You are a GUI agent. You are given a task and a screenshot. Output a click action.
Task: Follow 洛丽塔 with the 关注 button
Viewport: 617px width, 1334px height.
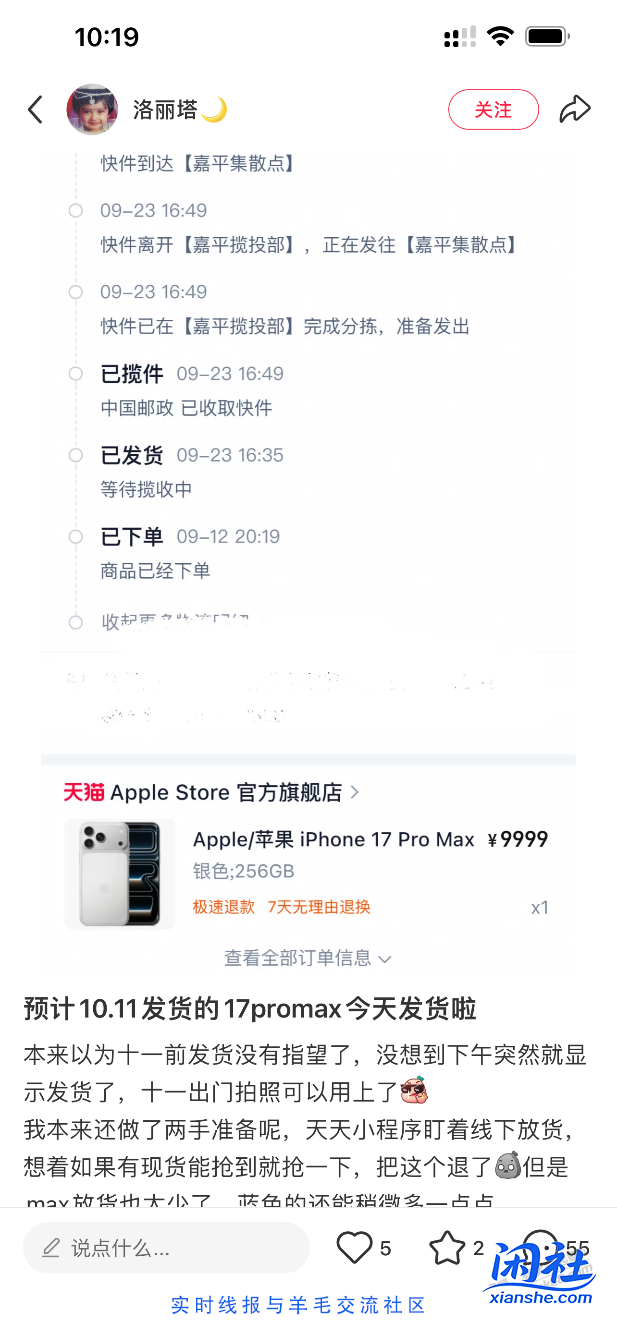[x=493, y=110]
